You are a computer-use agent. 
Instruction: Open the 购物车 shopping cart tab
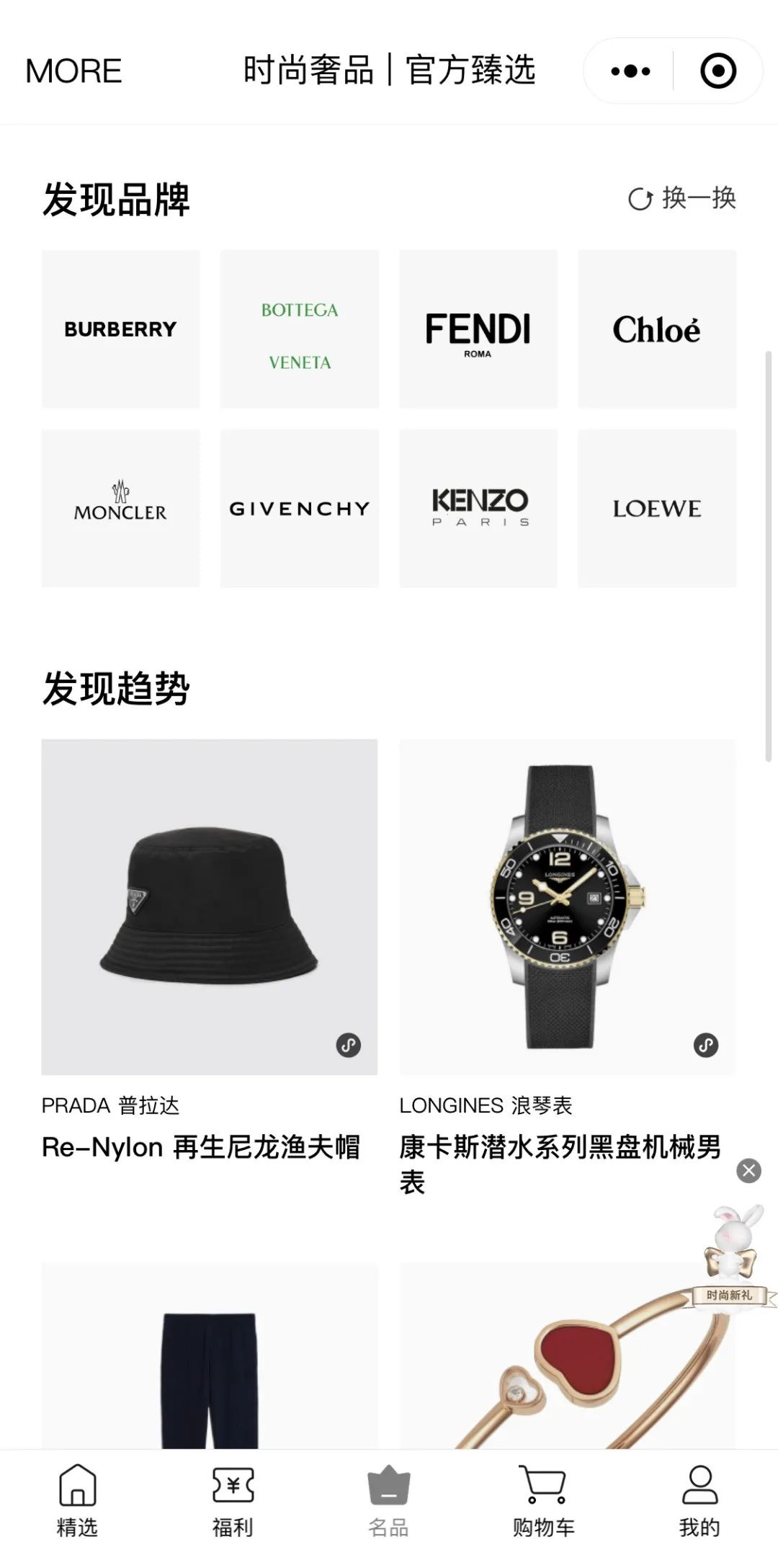point(544,1502)
